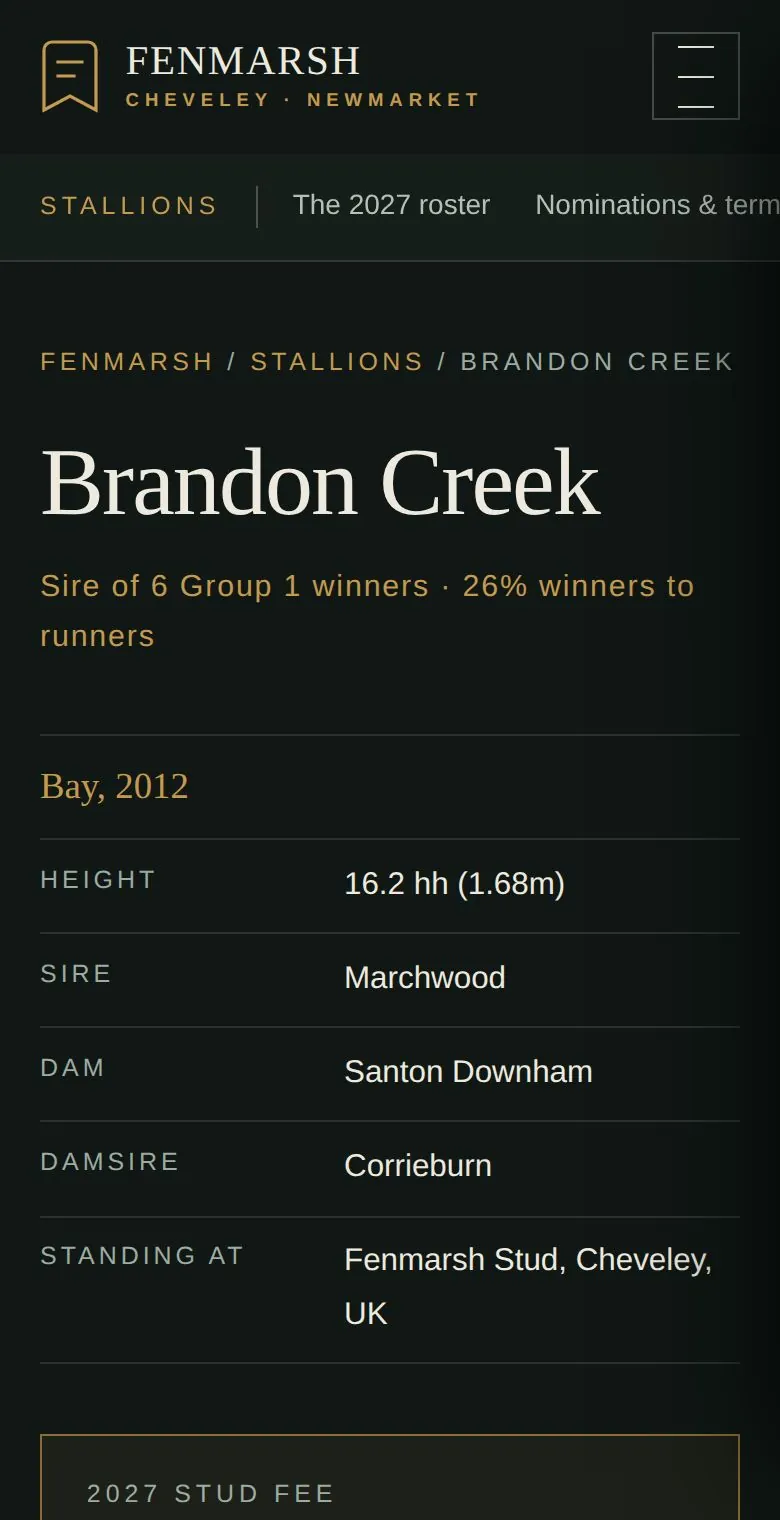Viewport: 780px width, 1520px height.
Task: Go to Fenmarsh home via logo
Action: coord(260,76)
